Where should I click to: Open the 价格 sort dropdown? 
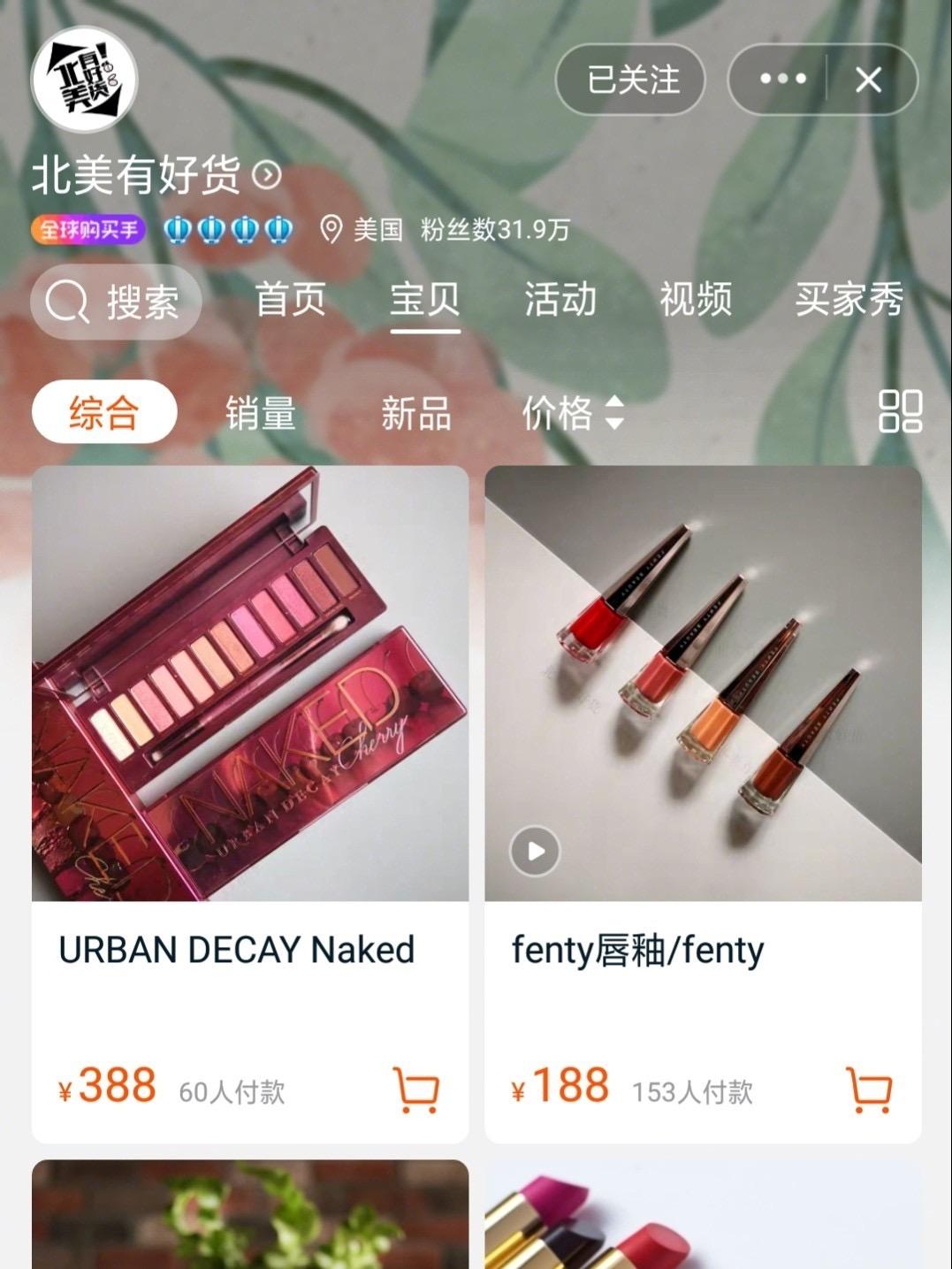[x=574, y=413]
